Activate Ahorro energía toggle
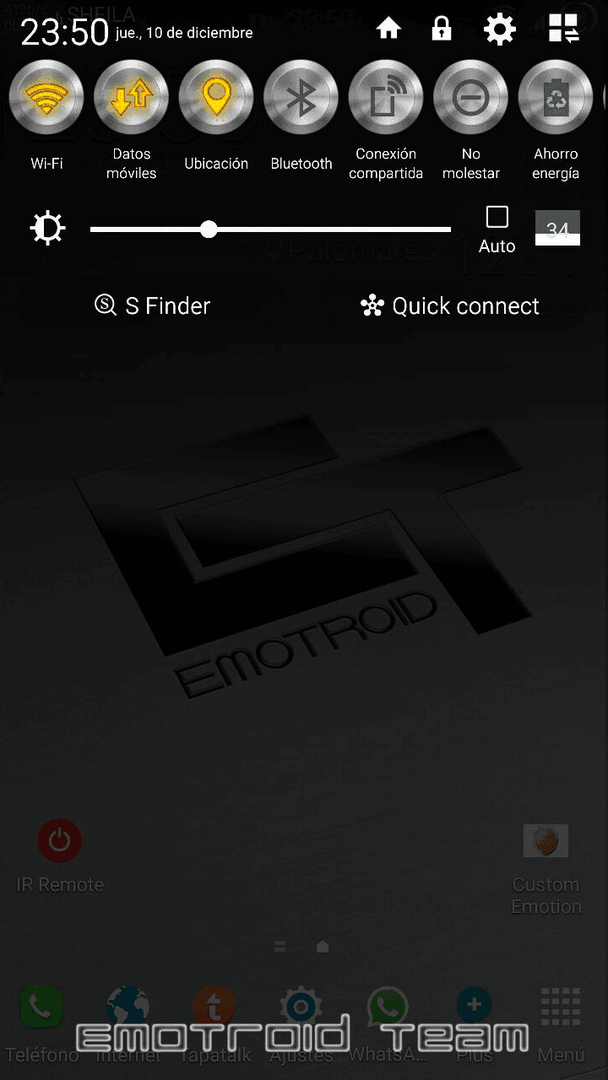Screen dimensions: 608x1080 555,97
